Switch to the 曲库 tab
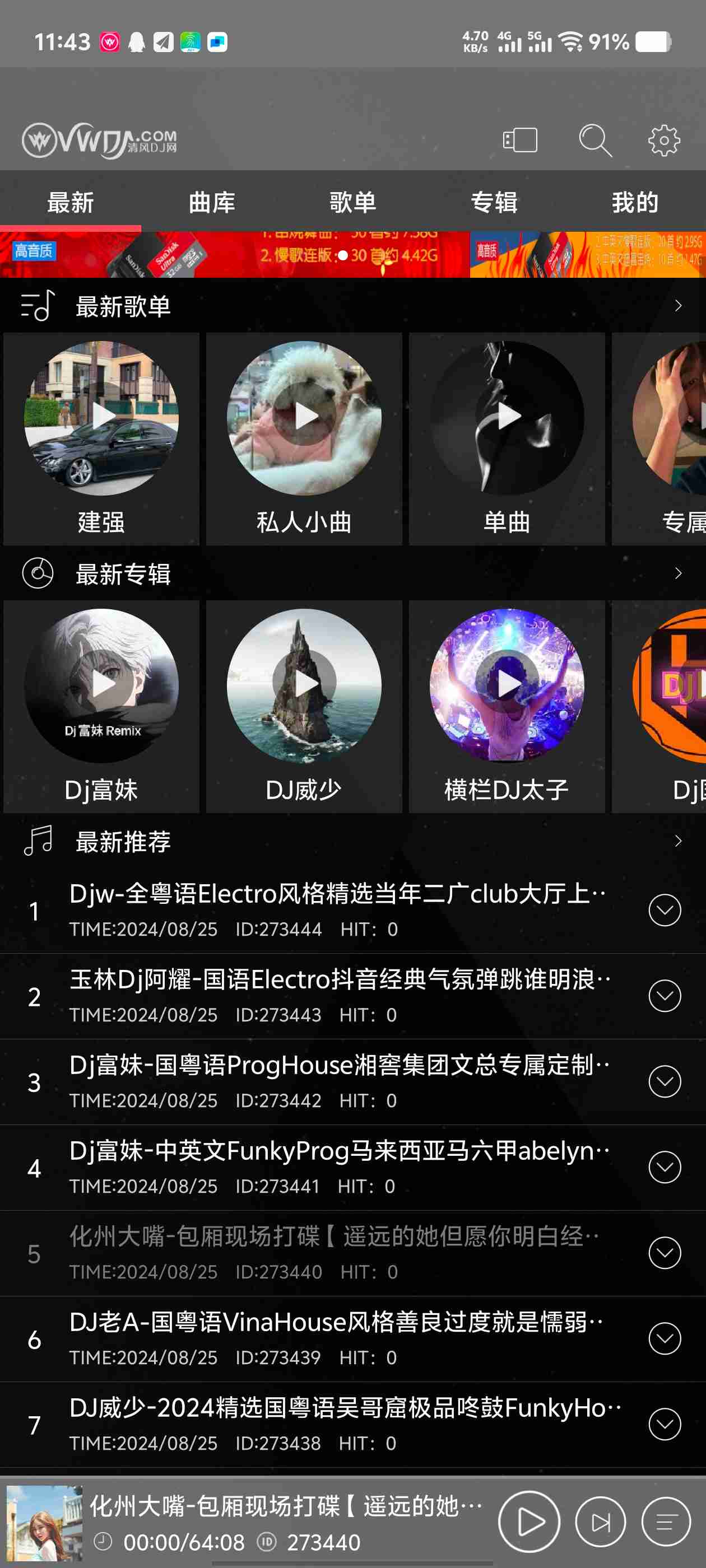706x1568 pixels. pos(211,203)
